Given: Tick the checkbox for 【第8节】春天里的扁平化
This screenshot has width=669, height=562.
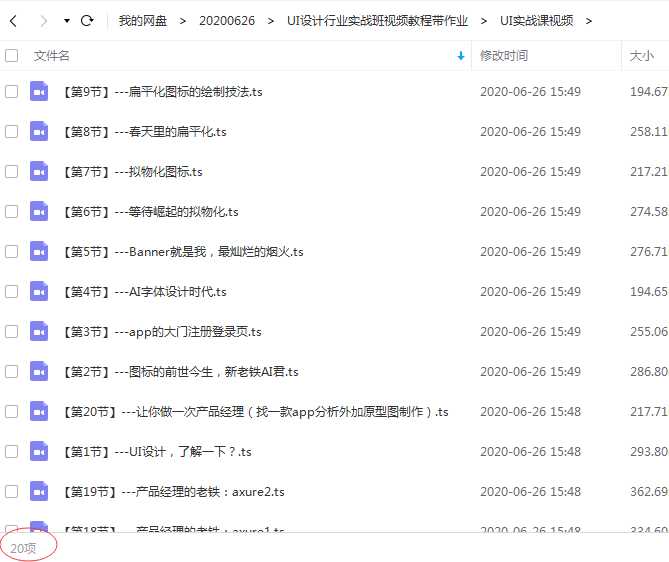Looking at the screenshot, I should tap(12, 132).
